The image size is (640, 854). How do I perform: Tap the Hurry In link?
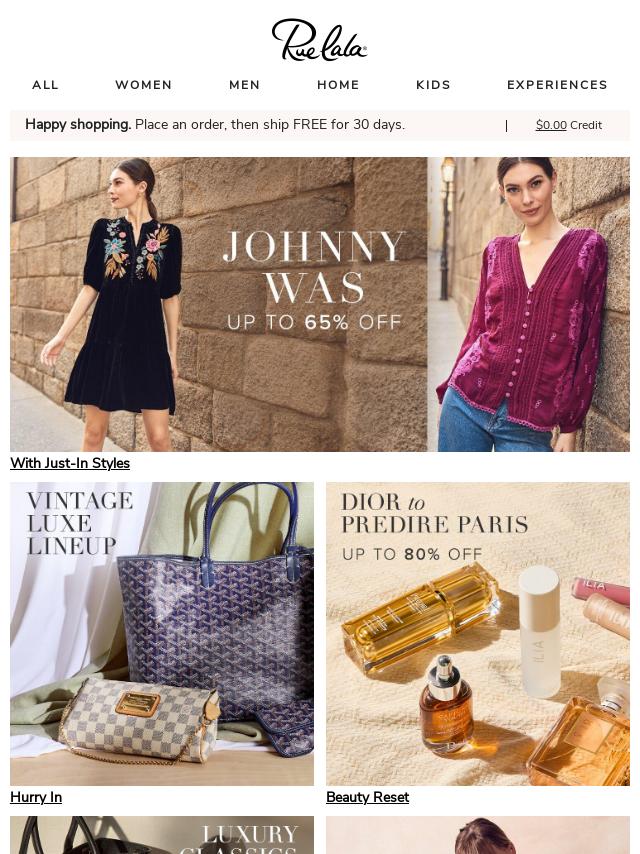36,797
